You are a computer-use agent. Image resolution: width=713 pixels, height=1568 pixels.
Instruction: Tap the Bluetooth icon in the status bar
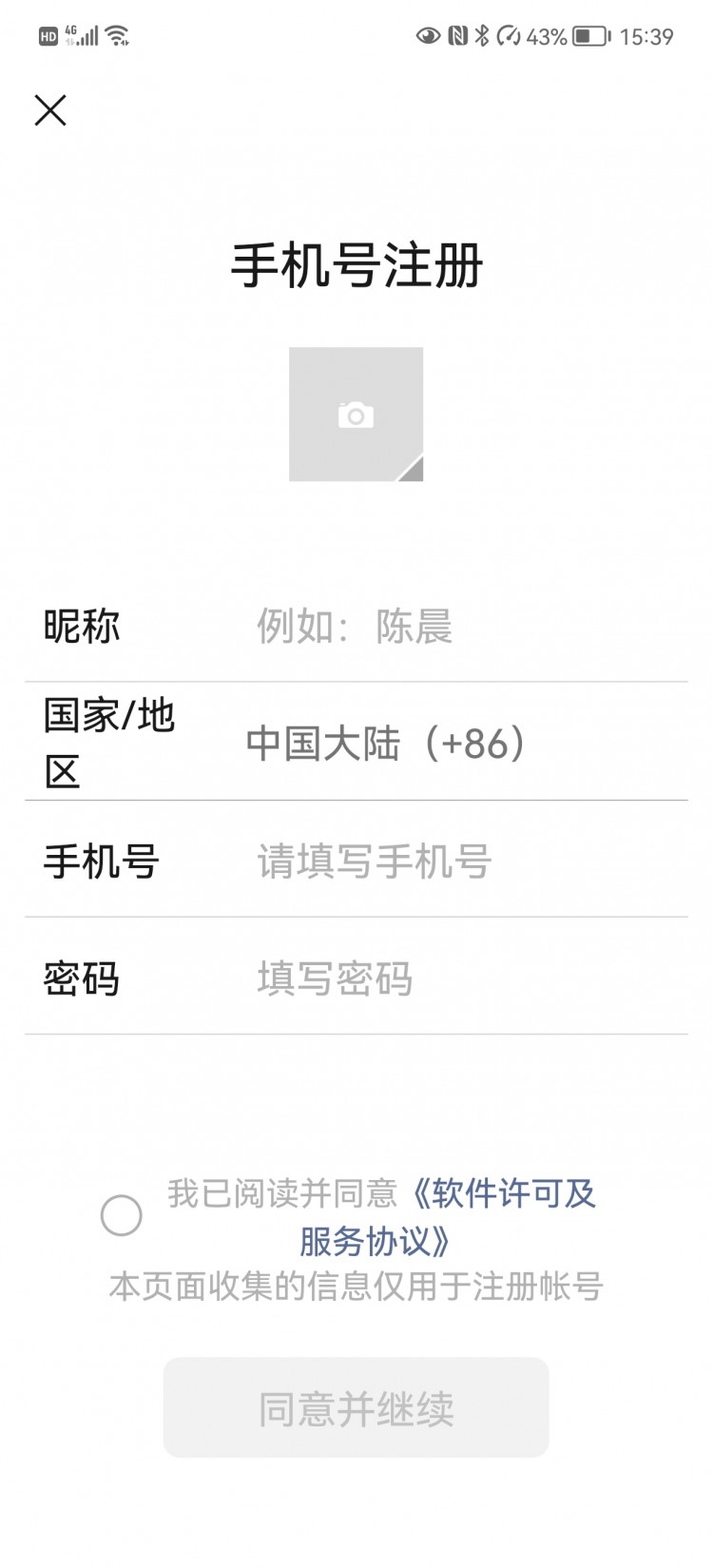tap(482, 35)
